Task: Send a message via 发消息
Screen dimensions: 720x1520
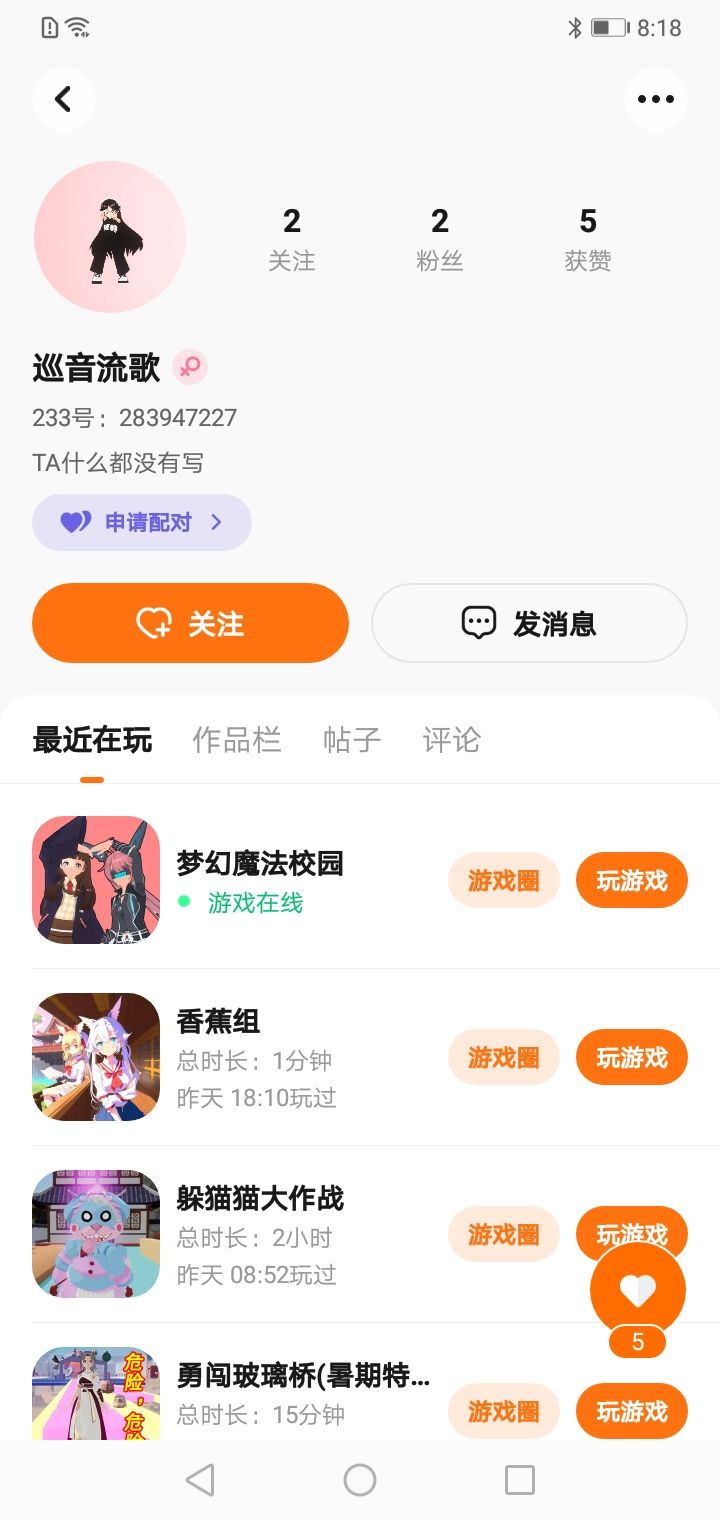Action: click(529, 623)
